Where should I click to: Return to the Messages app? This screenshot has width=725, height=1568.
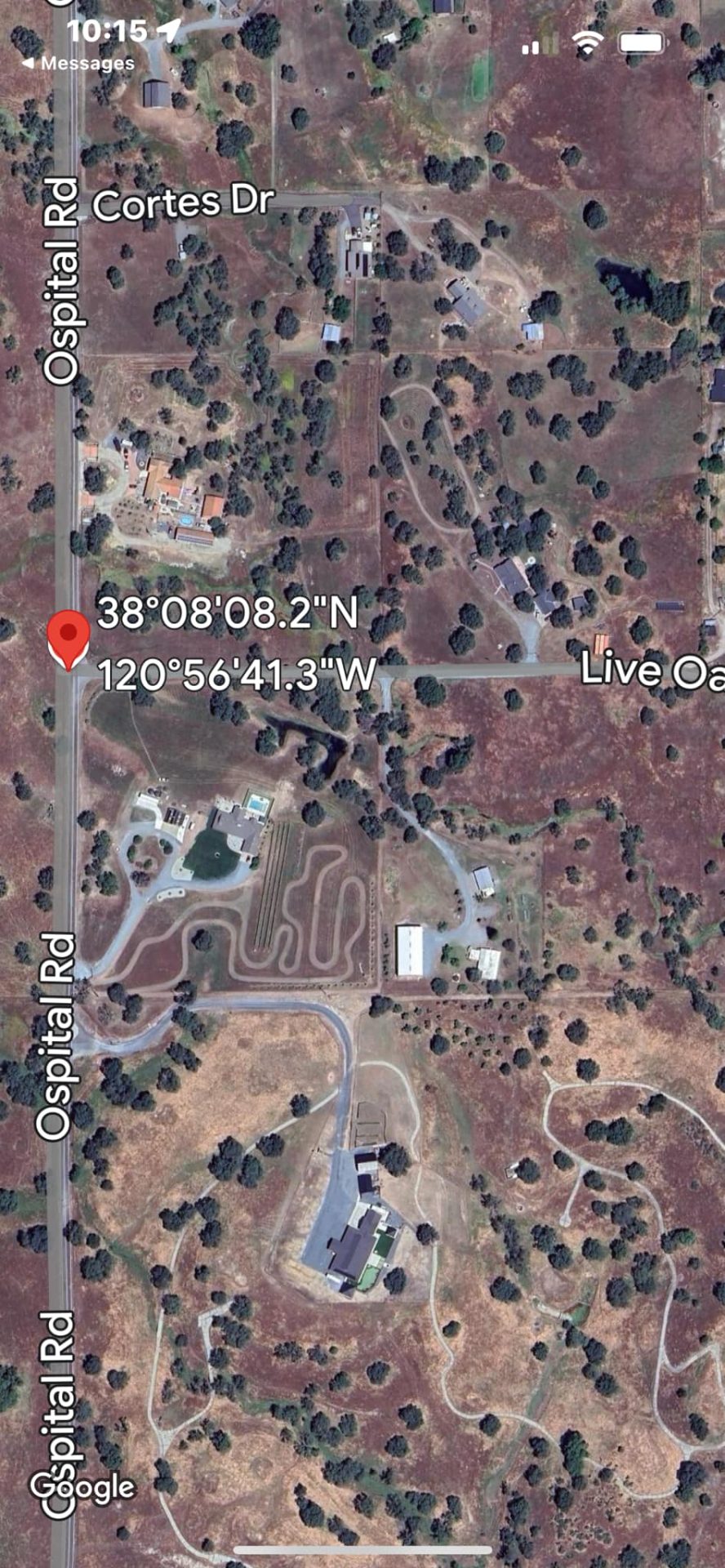pos(78,64)
